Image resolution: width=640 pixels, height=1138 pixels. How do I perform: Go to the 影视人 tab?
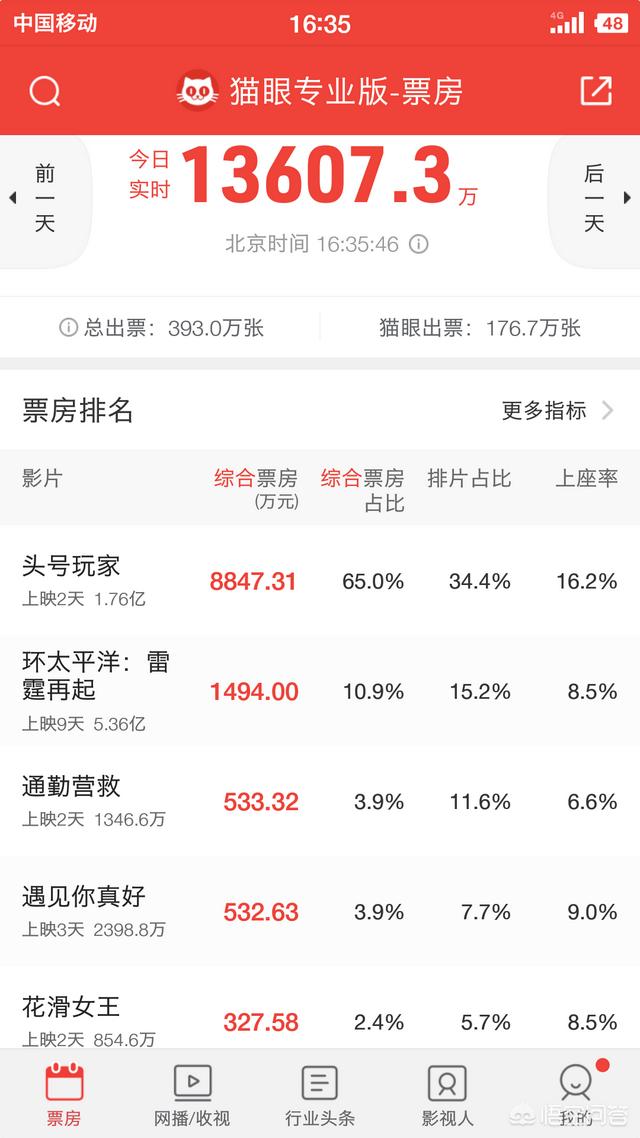(x=447, y=1094)
